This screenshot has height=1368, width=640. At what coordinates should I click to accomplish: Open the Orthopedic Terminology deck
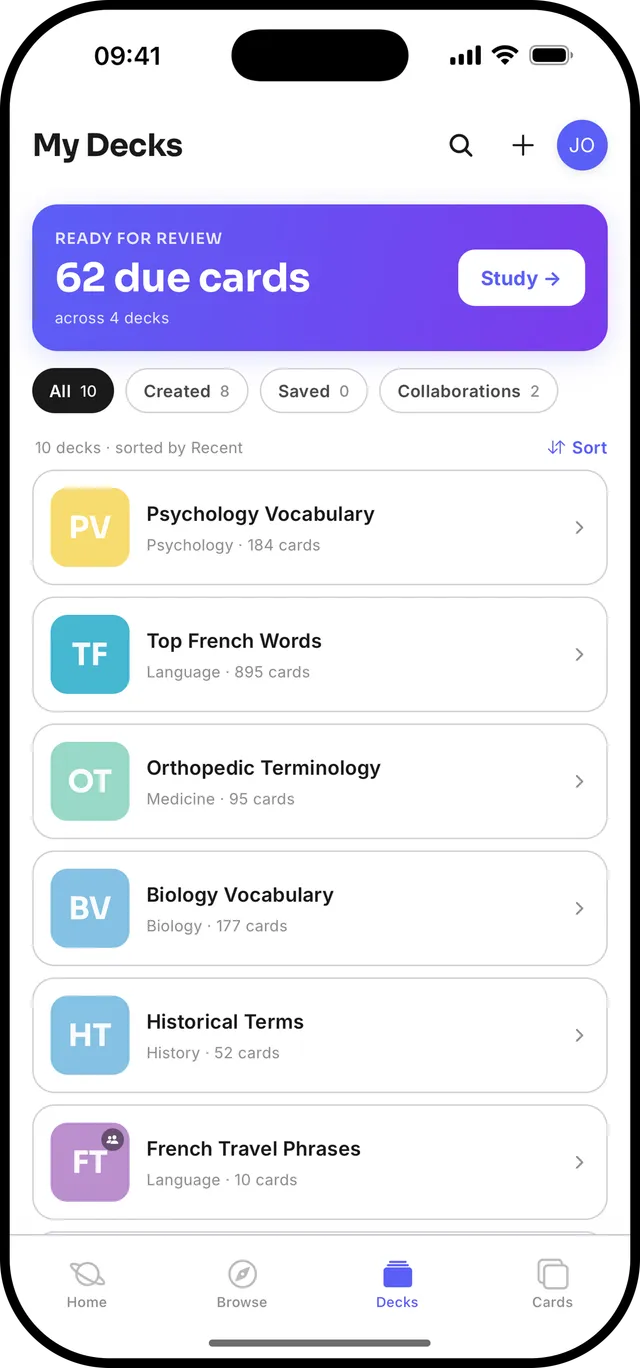point(320,781)
